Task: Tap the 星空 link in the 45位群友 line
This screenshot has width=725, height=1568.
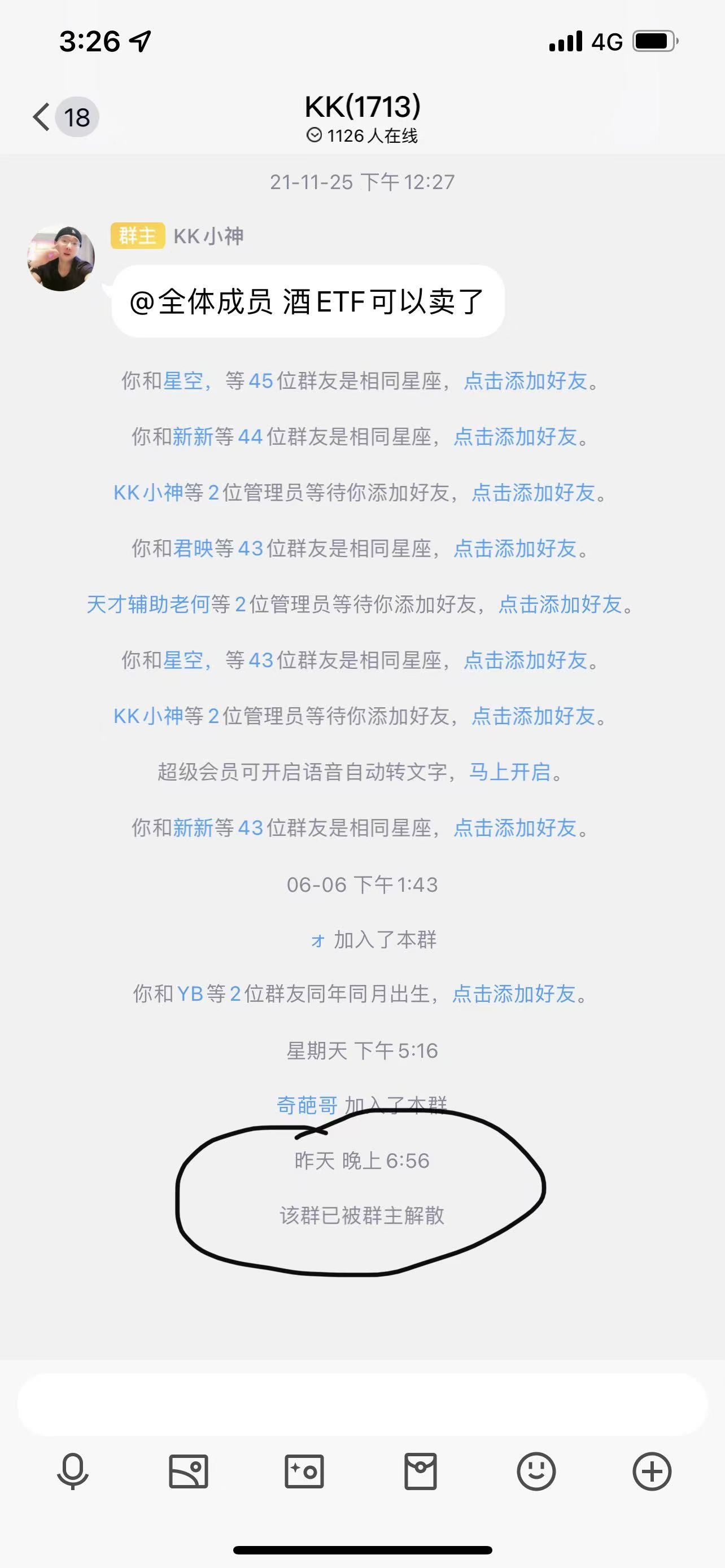Action: pos(182,381)
